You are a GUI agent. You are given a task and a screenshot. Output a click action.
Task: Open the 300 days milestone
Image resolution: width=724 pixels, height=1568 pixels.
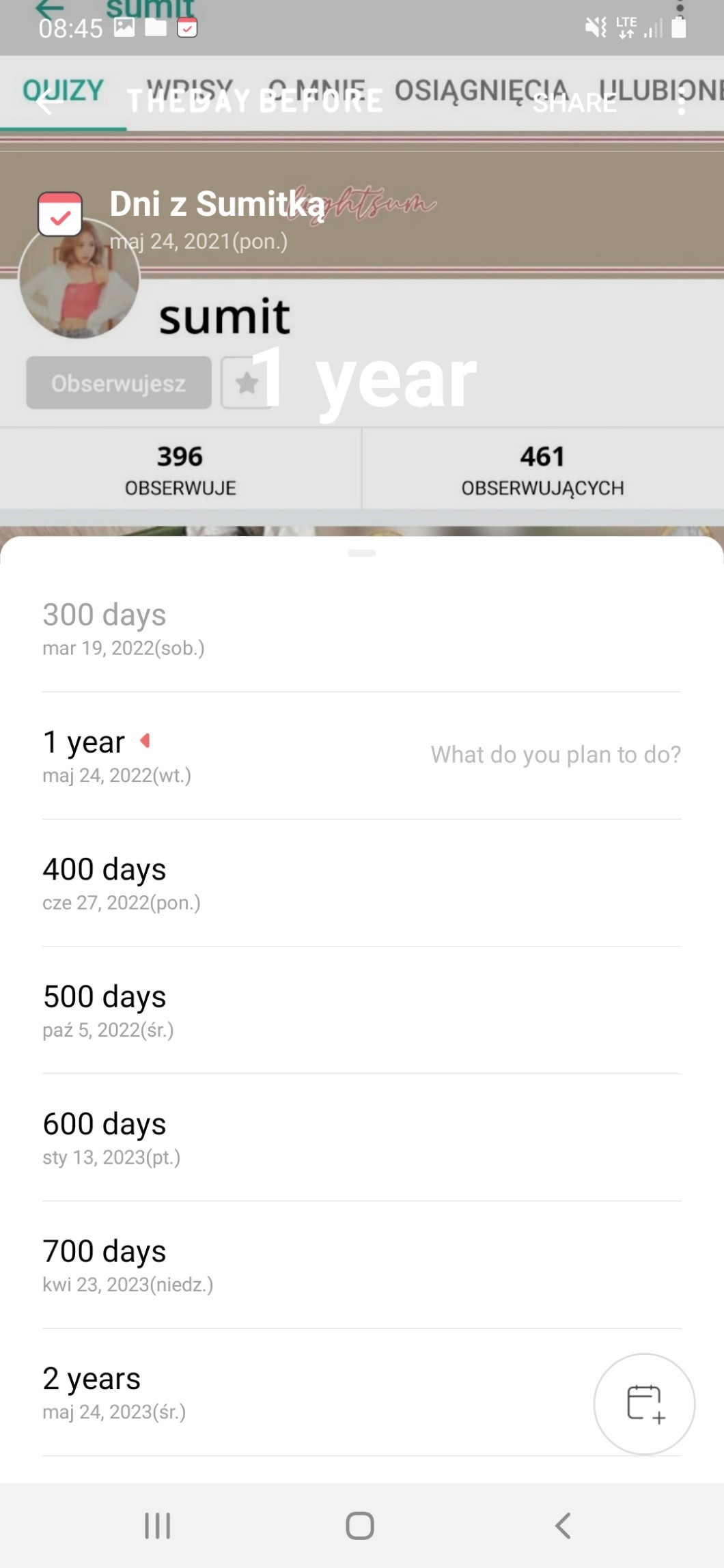point(362,628)
